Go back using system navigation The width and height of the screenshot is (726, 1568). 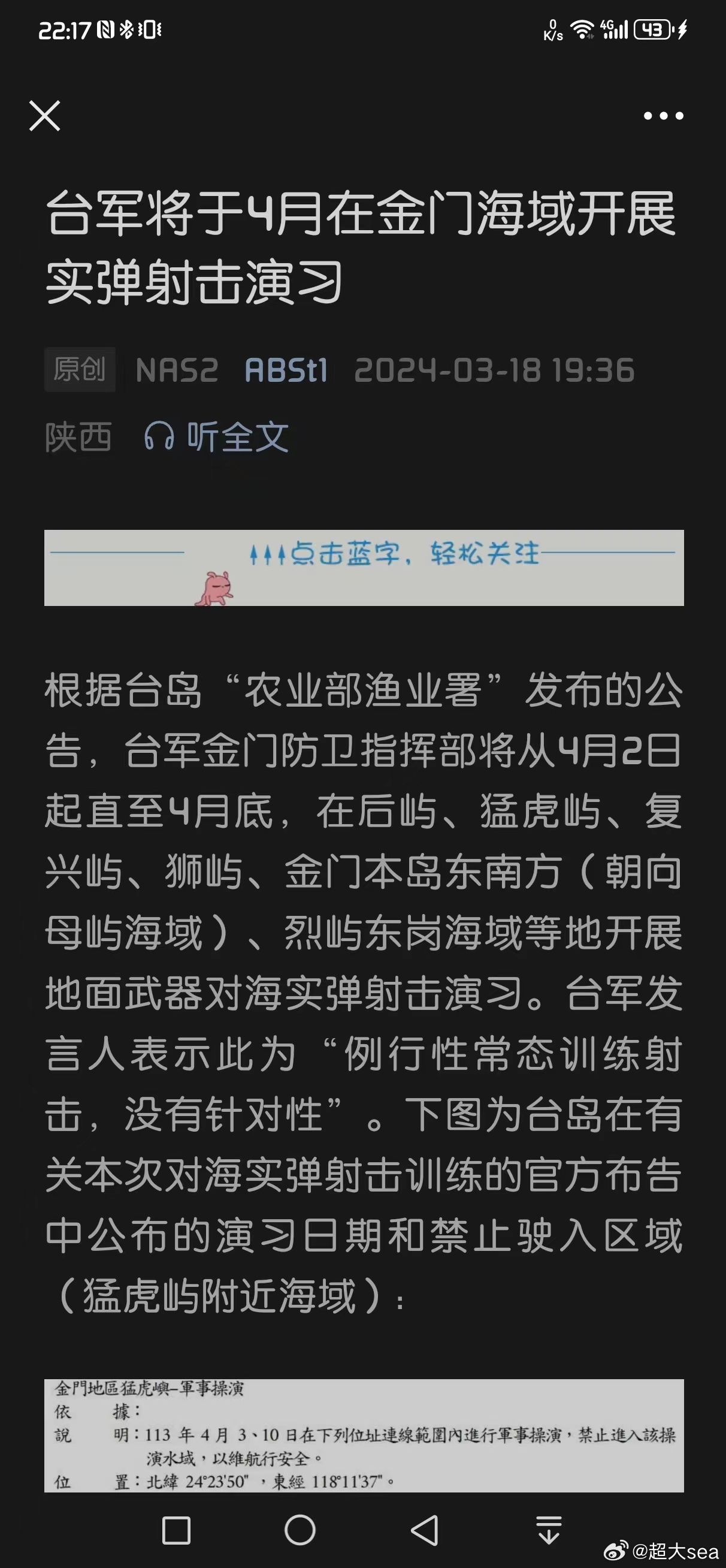(425, 1530)
